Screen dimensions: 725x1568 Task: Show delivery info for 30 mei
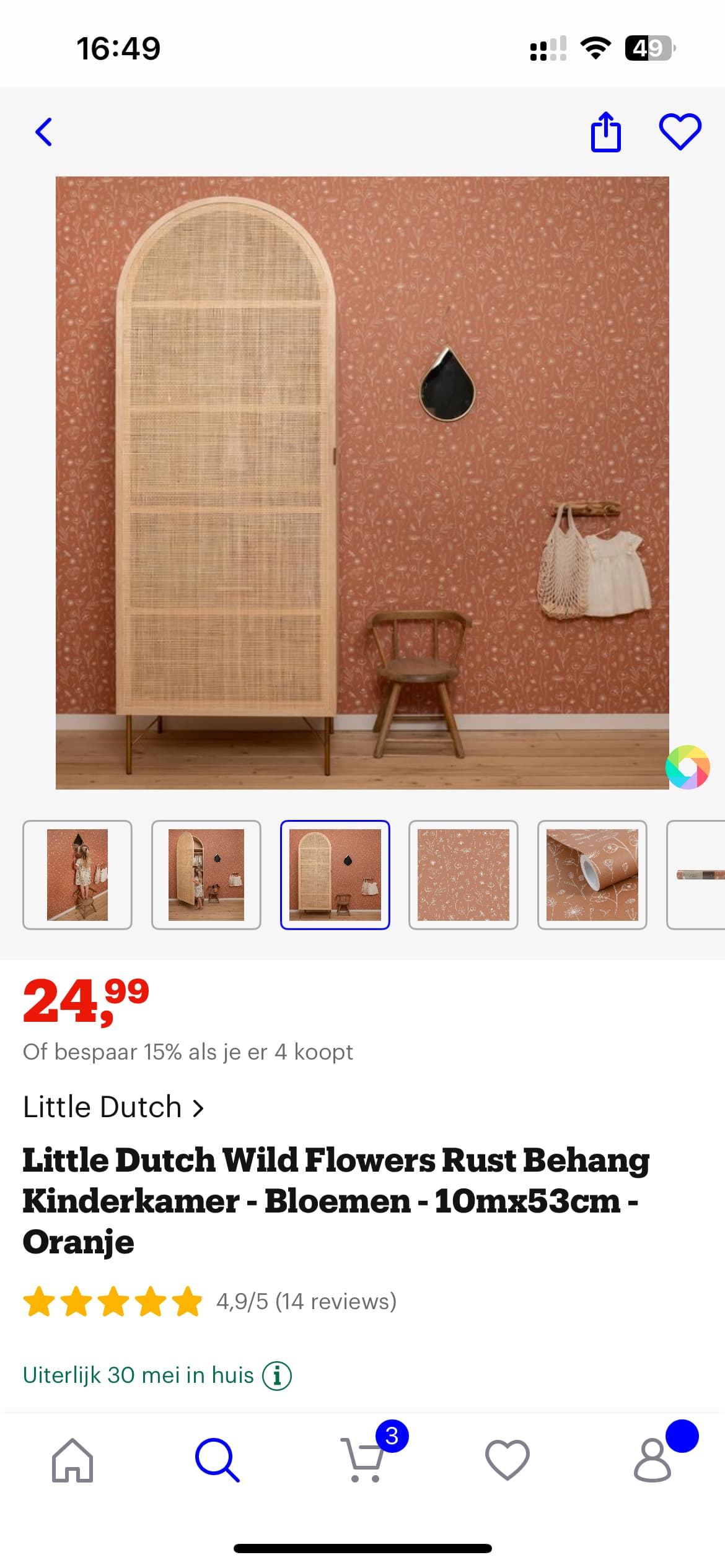point(277,1375)
